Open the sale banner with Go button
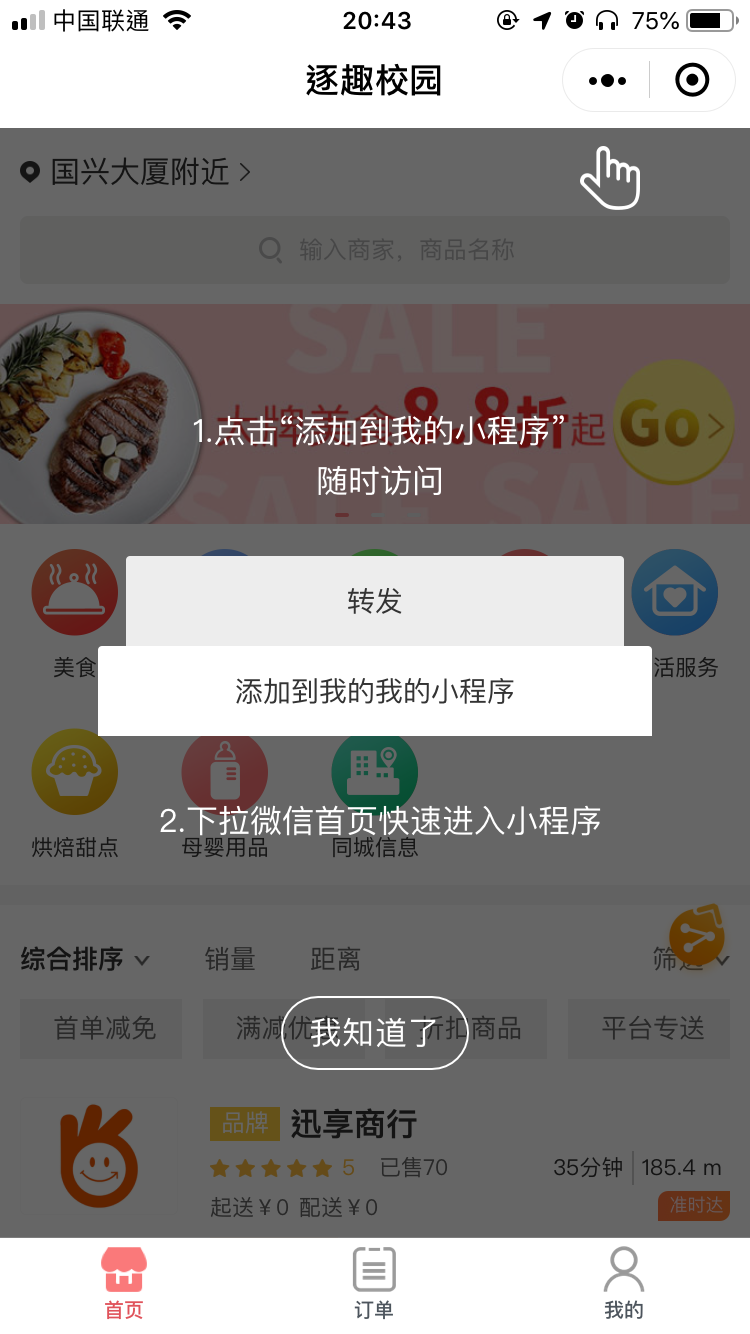The image size is (750, 1334). coord(673,423)
